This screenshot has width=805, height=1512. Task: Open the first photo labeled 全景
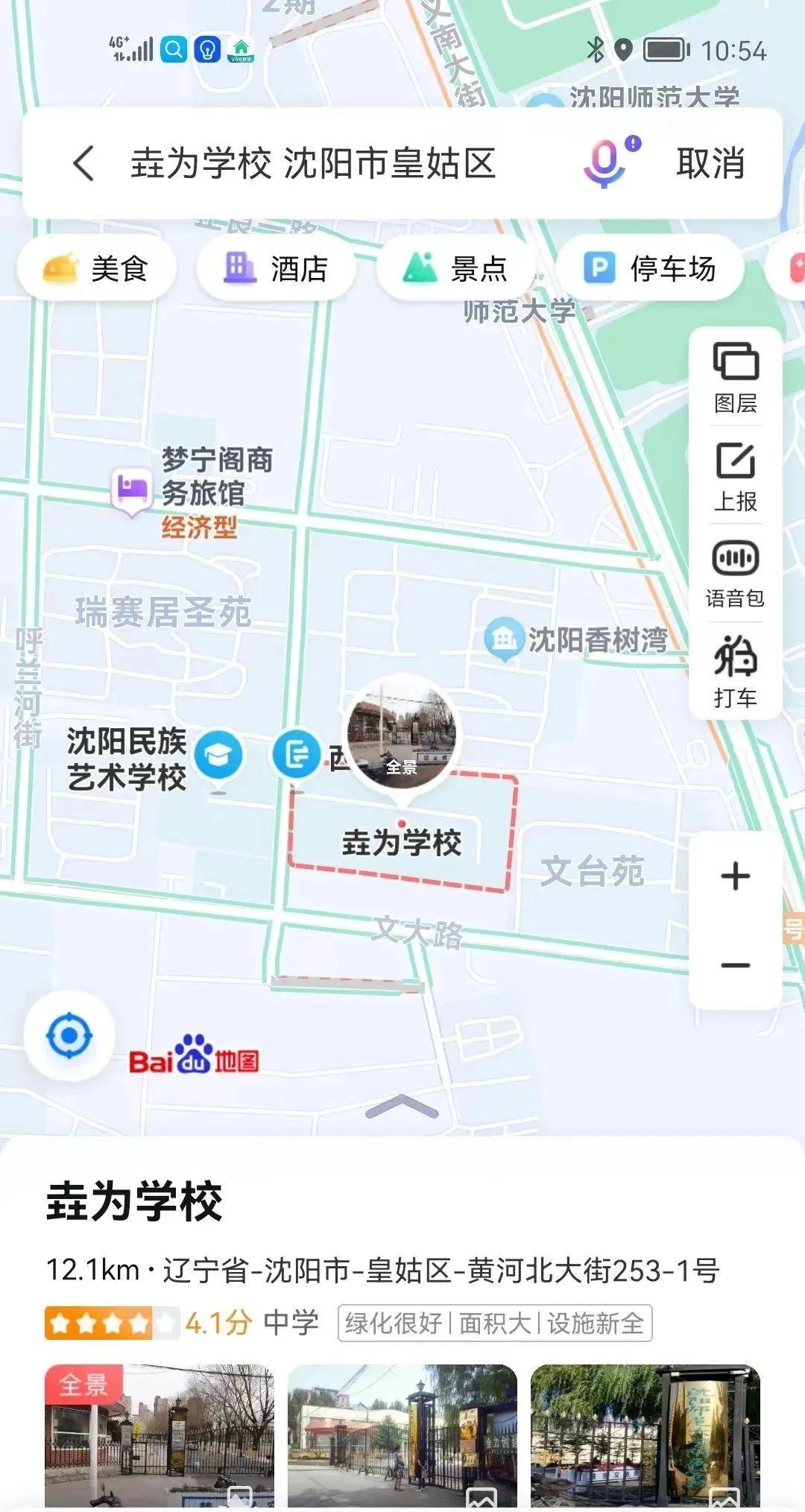(160, 1434)
